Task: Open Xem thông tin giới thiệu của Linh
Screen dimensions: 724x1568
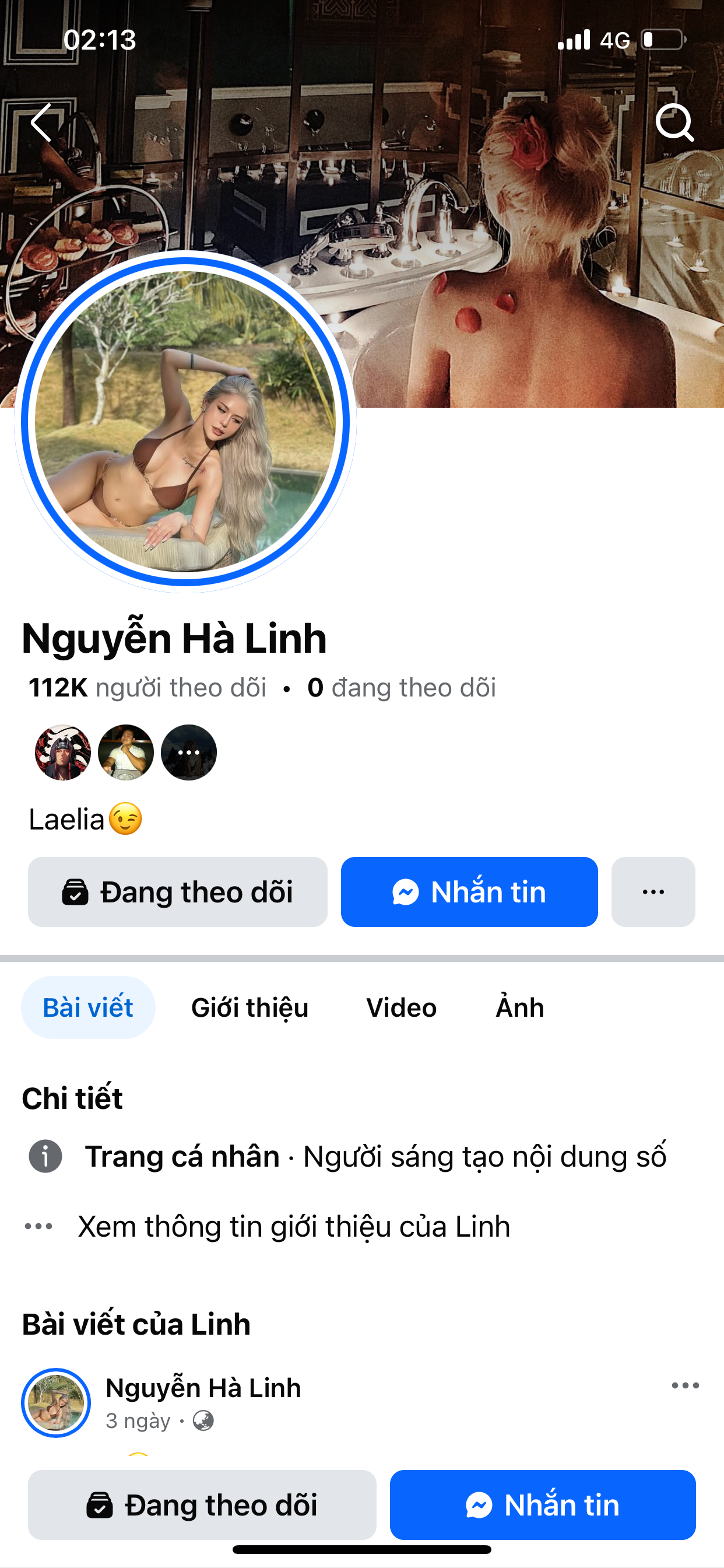Action: tap(294, 1227)
